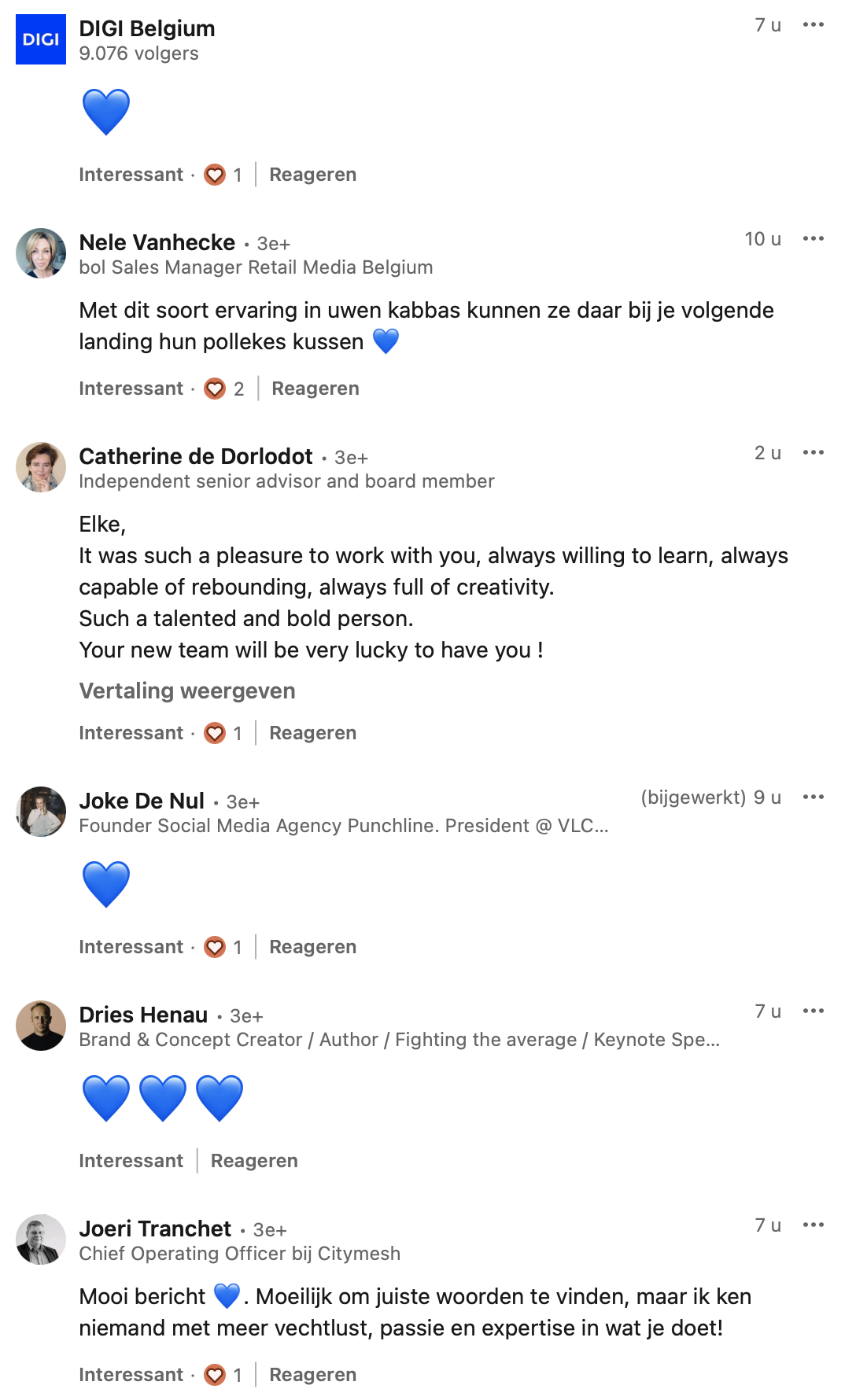Open the DIGI Belgium company page

146,28
